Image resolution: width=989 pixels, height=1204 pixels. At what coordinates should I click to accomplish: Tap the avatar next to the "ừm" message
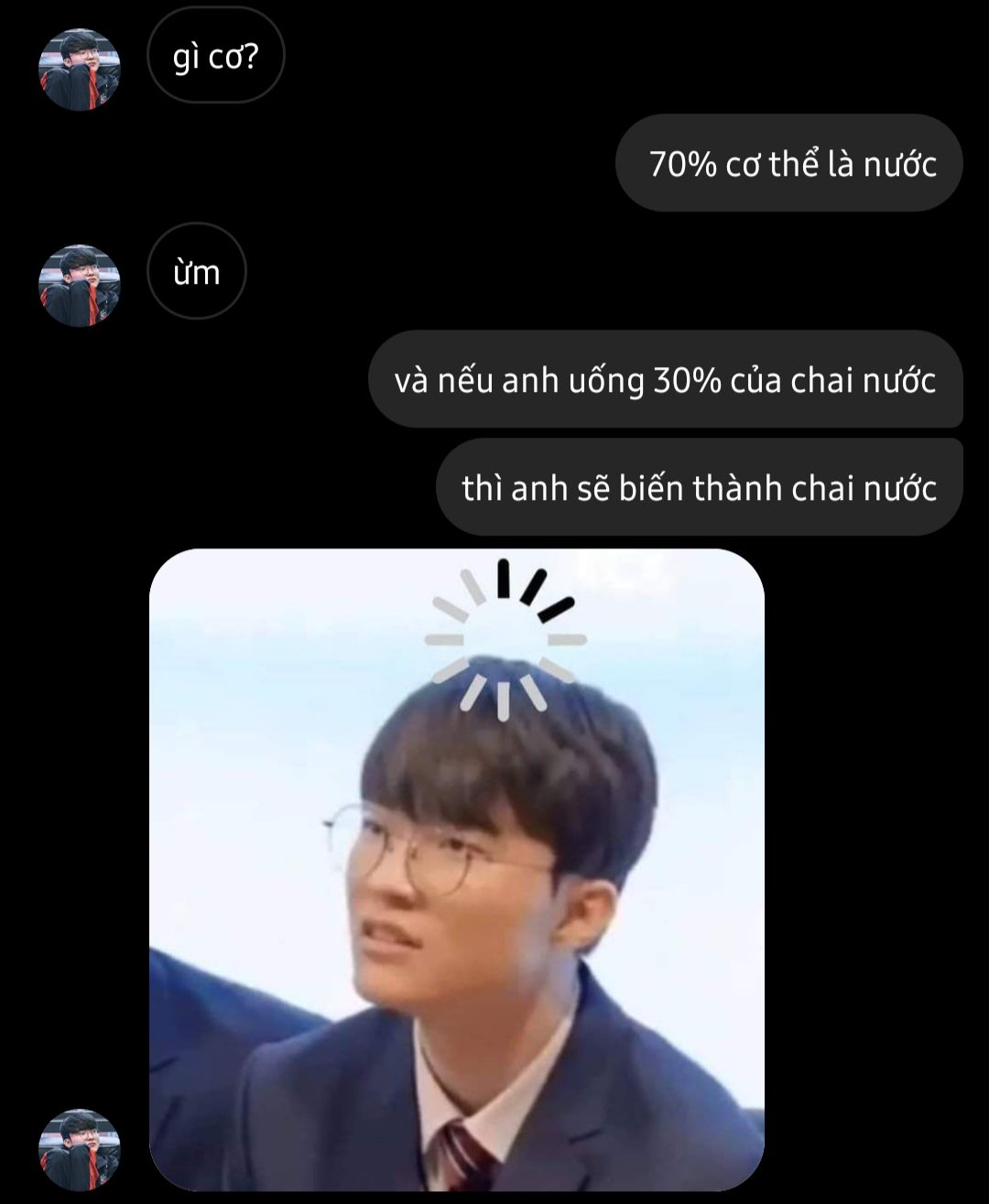tap(80, 286)
